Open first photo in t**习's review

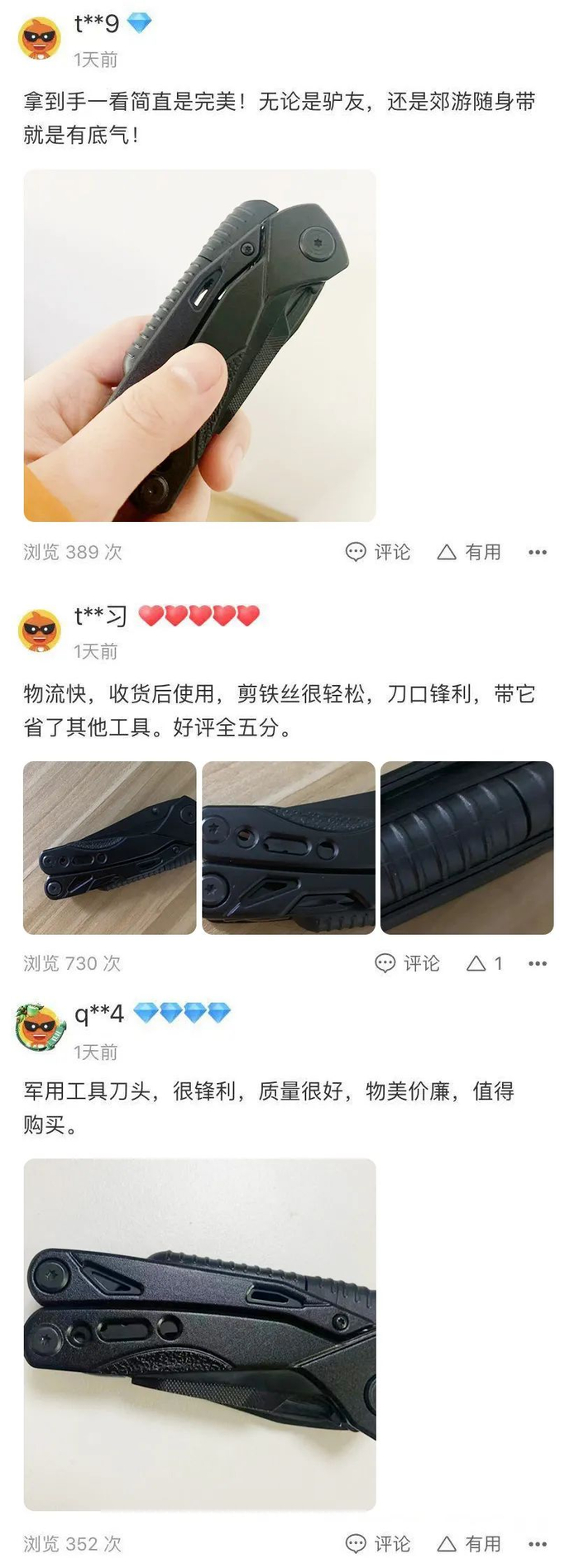110,848
